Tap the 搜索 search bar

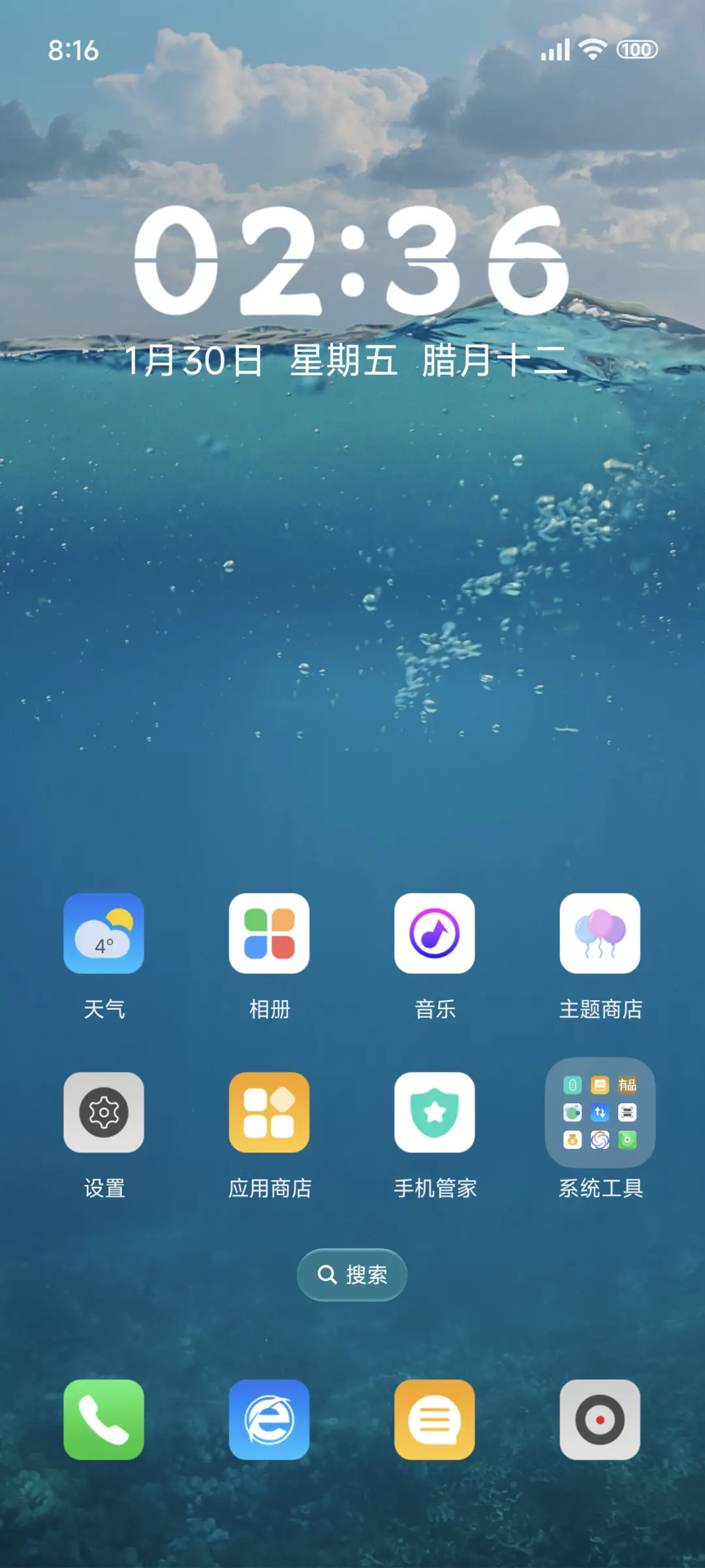352,1274
